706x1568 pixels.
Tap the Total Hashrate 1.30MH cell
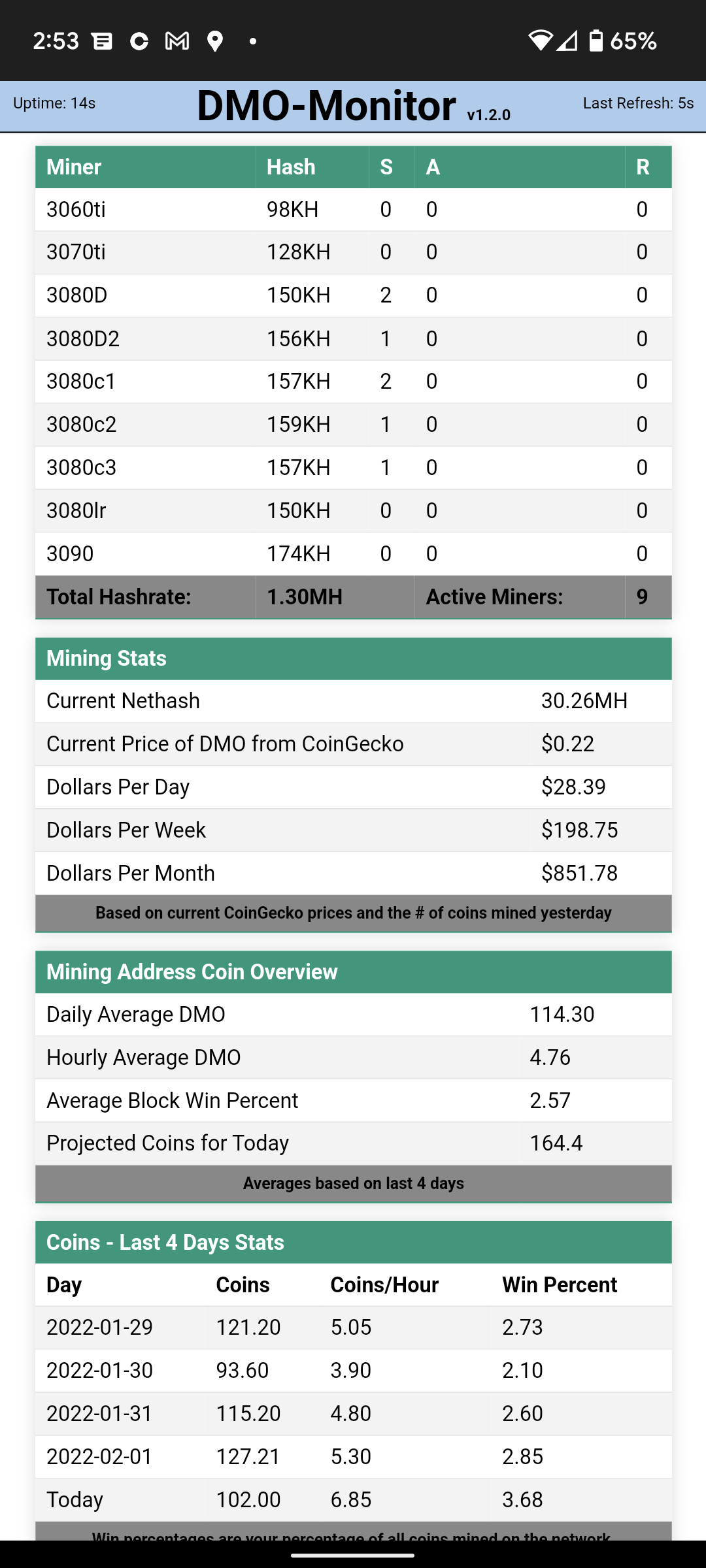pyautogui.click(x=304, y=596)
